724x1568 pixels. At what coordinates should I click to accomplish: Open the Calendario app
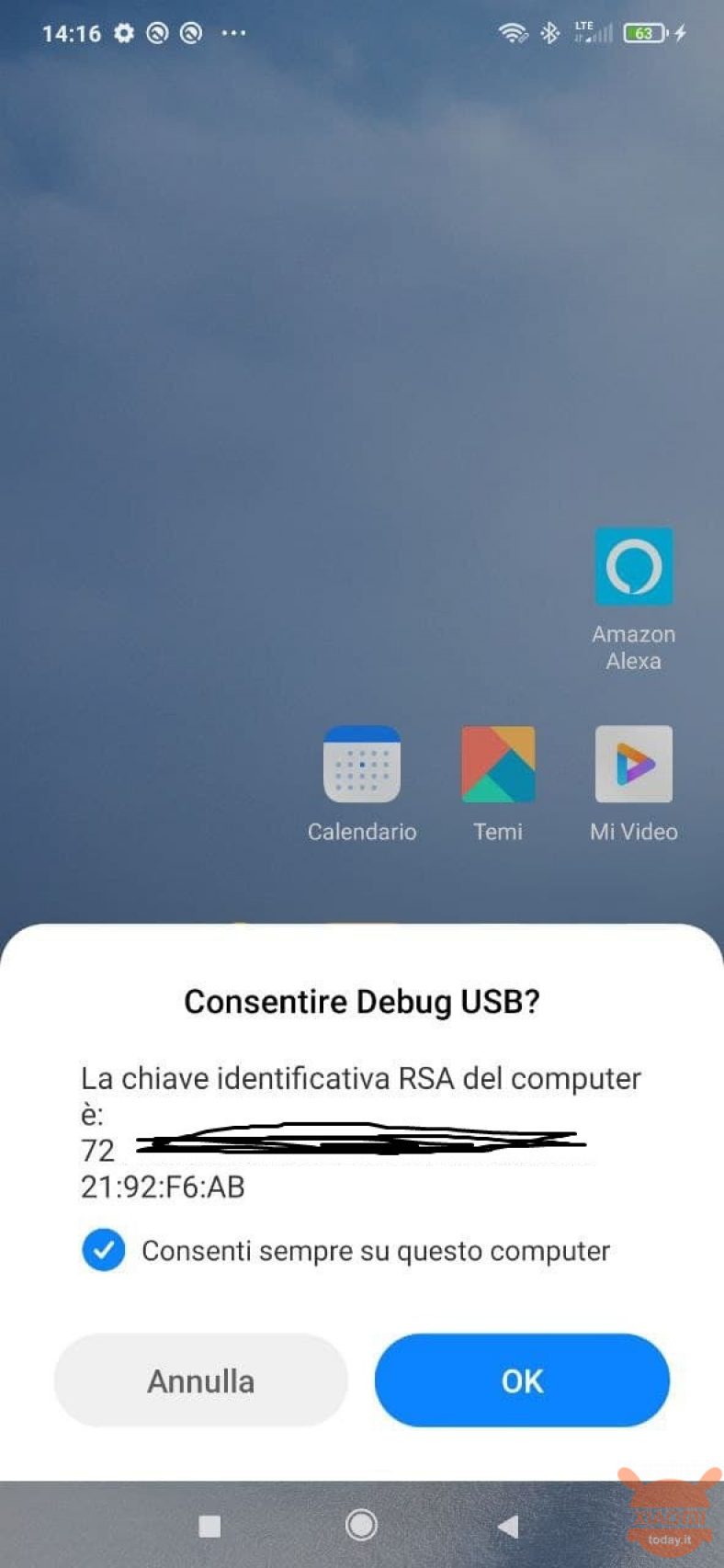(x=362, y=764)
